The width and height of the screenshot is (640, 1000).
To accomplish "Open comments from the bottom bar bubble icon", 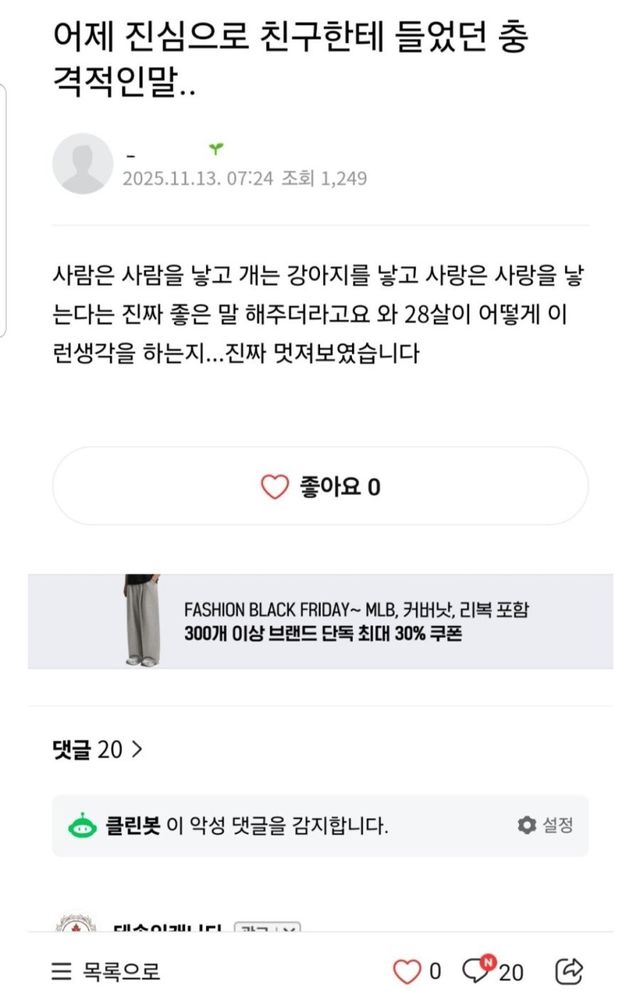I will pyautogui.click(x=474, y=971).
